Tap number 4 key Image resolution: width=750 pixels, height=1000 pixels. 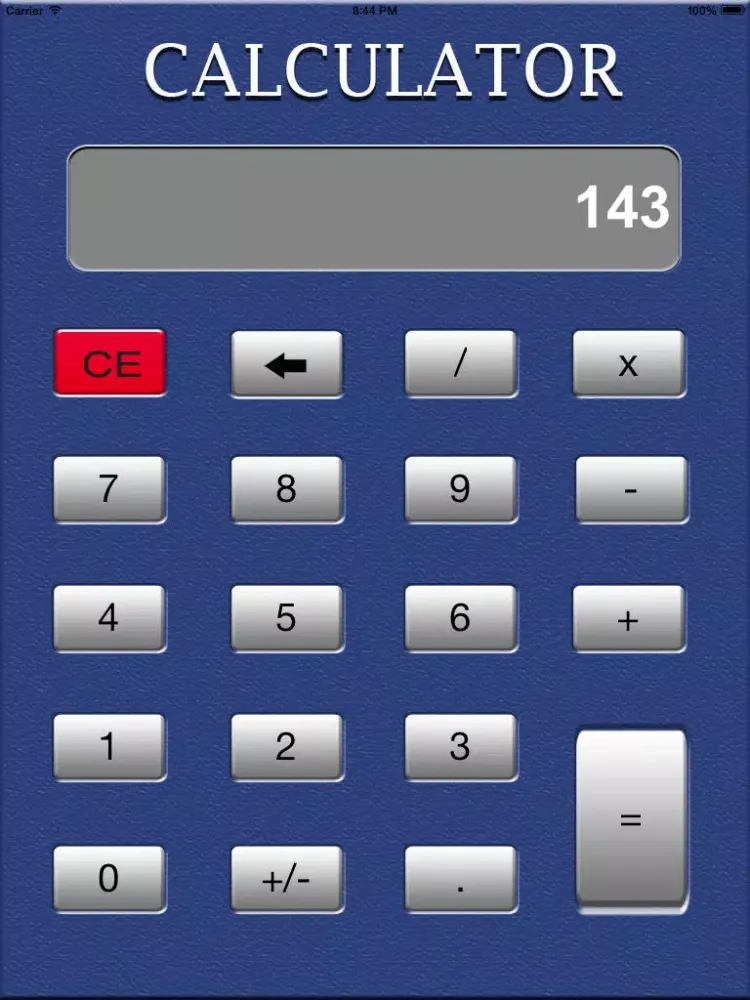click(x=110, y=618)
